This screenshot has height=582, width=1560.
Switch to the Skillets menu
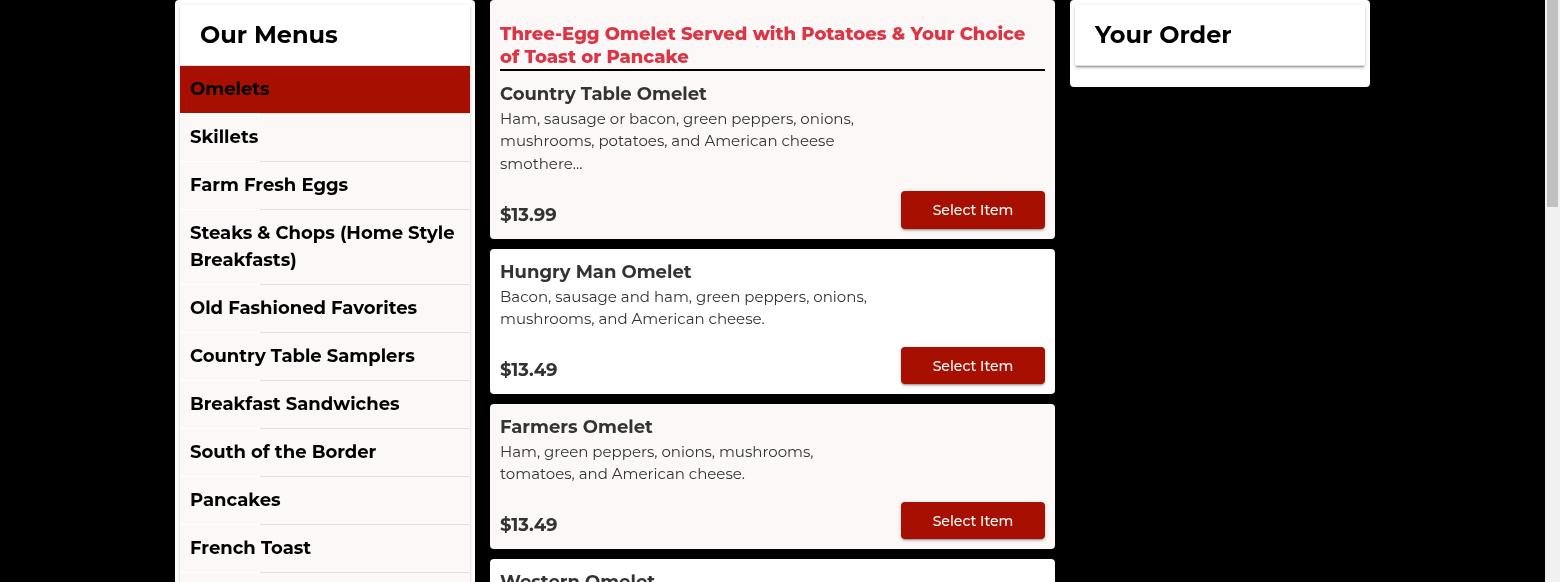pyautogui.click(x=324, y=137)
